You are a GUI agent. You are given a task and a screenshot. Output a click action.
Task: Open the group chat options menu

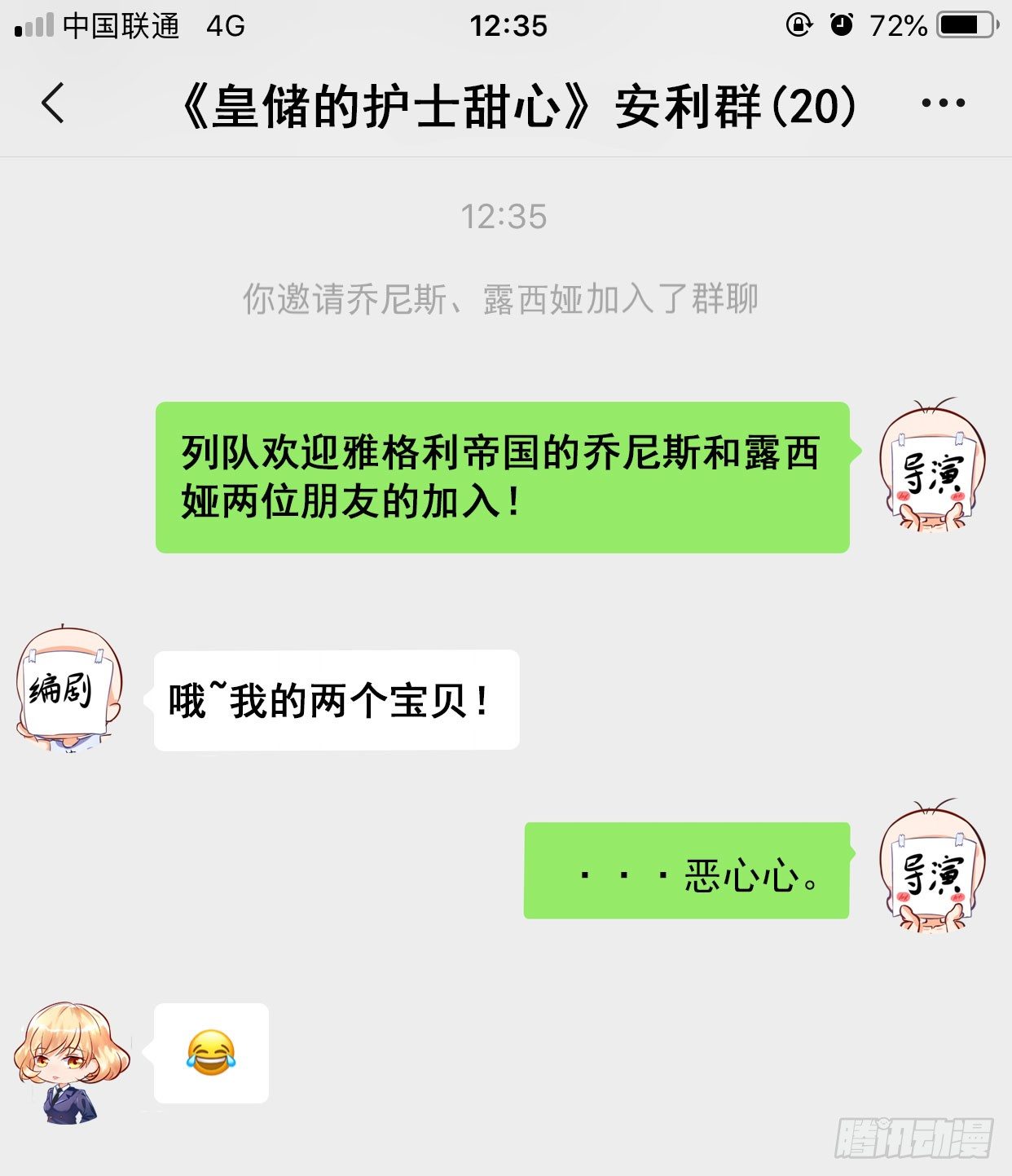[x=943, y=104]
